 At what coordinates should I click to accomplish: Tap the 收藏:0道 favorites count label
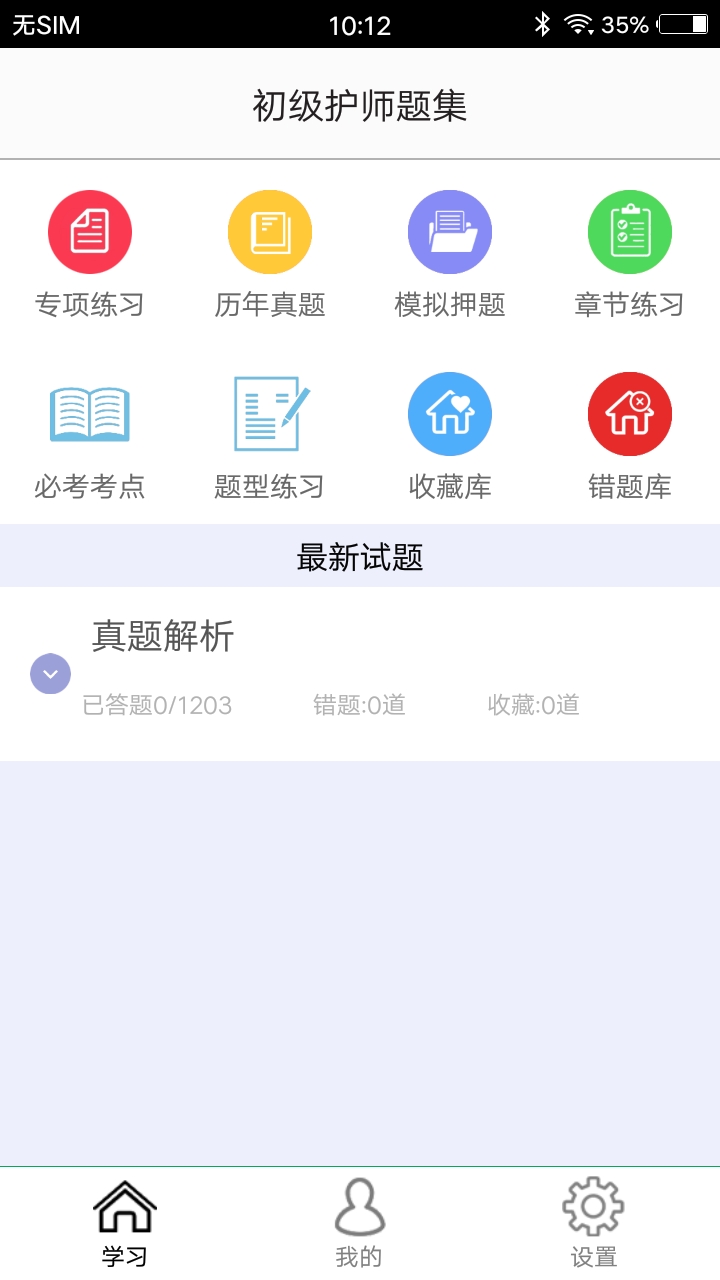[533, 706]
